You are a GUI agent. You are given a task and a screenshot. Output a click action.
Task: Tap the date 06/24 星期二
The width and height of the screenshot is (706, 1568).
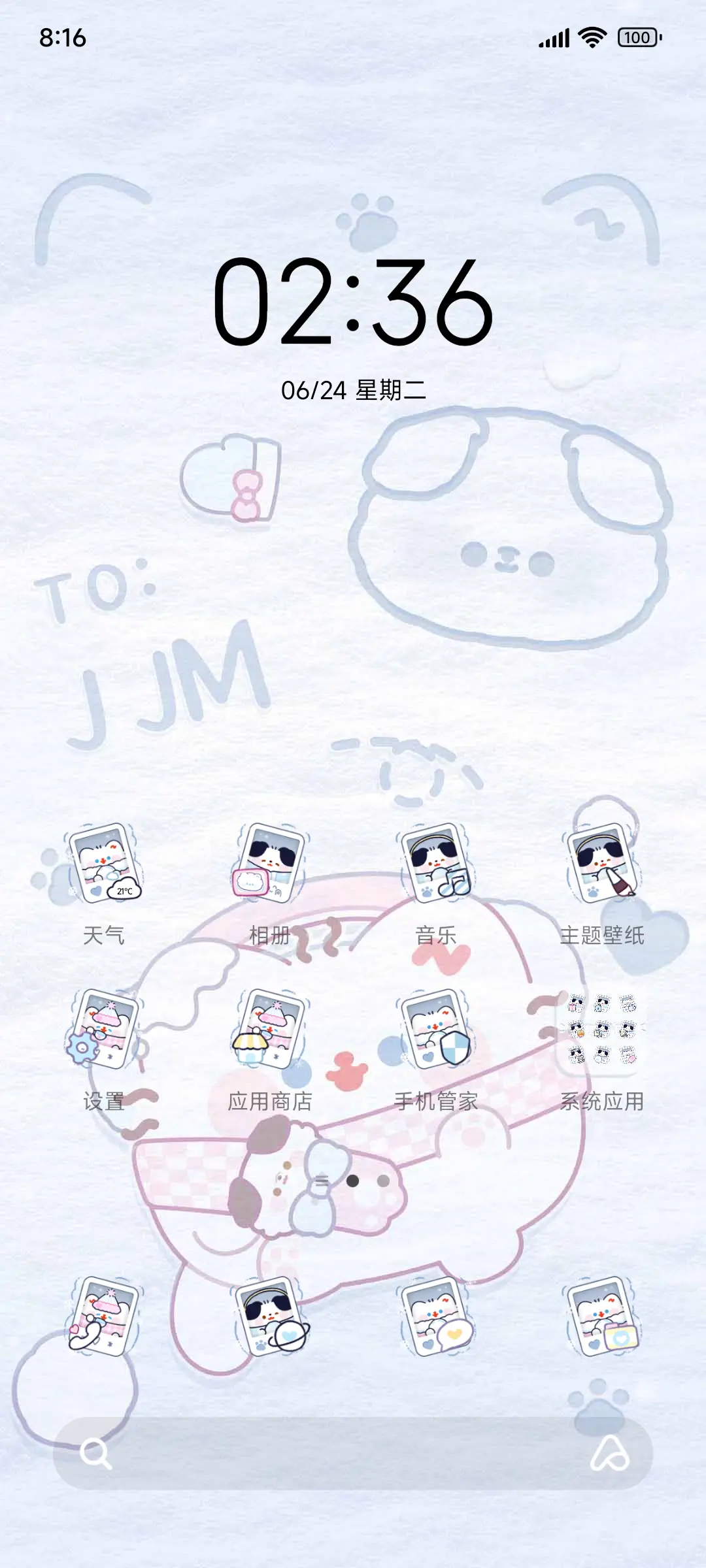click(353, 389)
